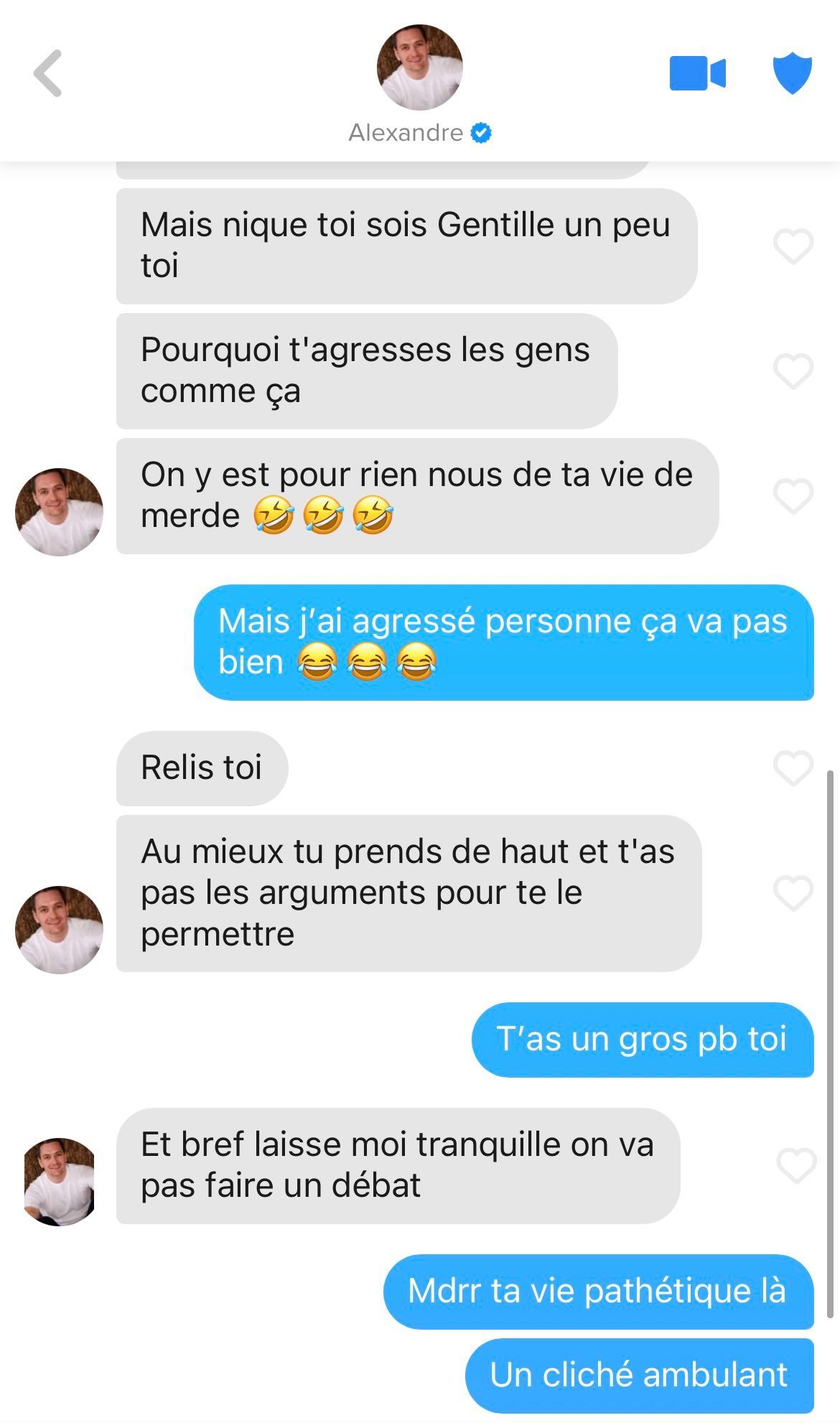840x1423 pixels.
Task: Like the message "Au mieux tu prends de haut"
Action: (x=793, y=893)
